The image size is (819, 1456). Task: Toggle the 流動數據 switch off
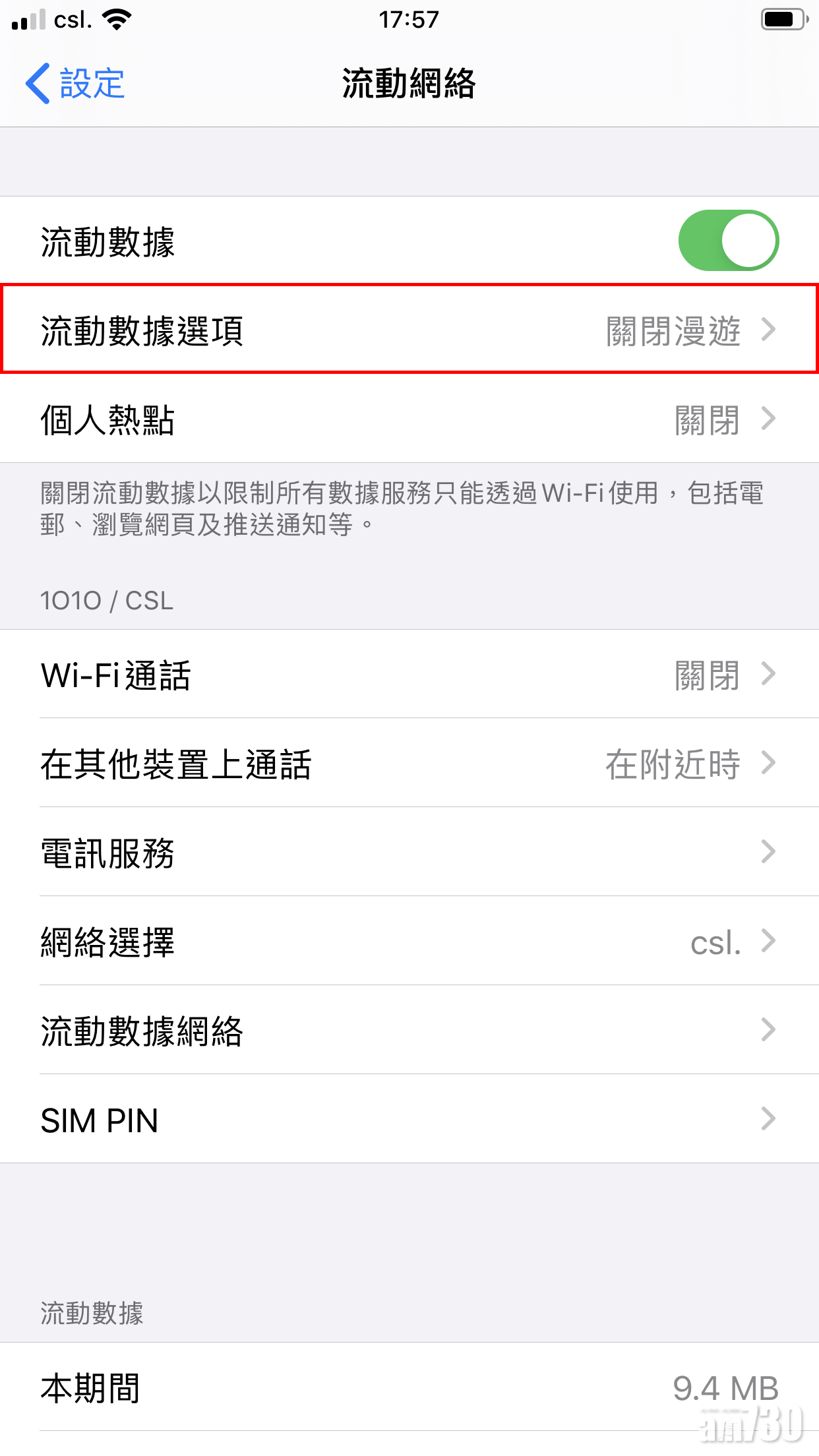[728, 241]
